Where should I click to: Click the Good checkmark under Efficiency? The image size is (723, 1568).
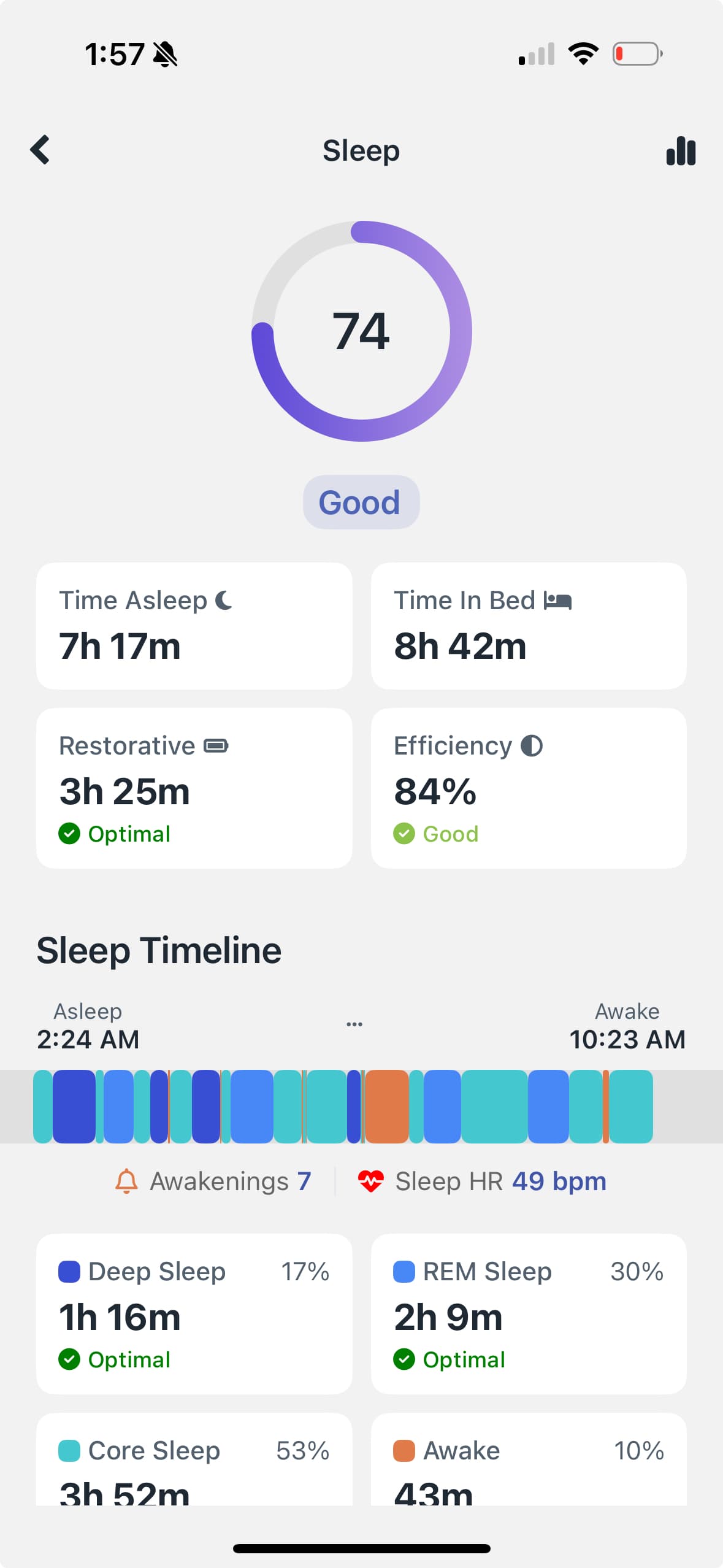pos(405,833)
